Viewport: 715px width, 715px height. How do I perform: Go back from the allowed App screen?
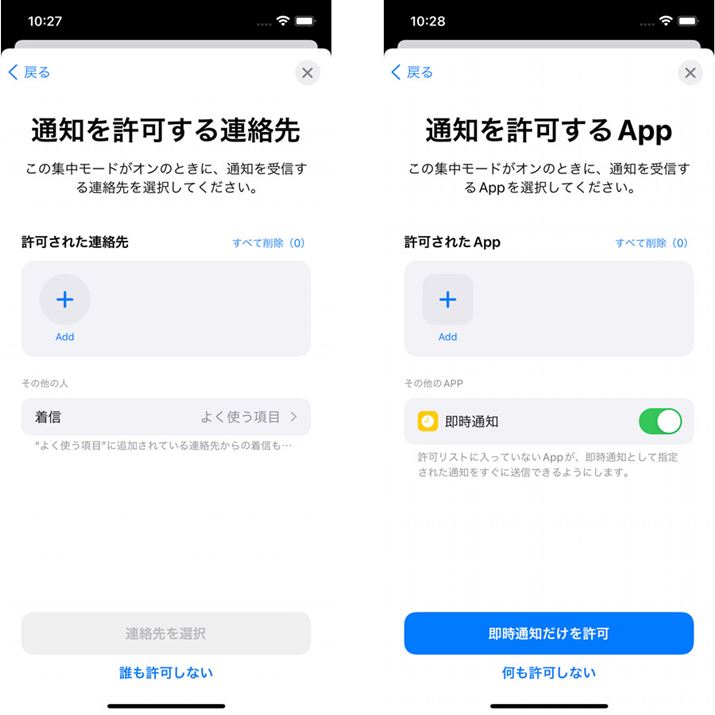(412, 72)
